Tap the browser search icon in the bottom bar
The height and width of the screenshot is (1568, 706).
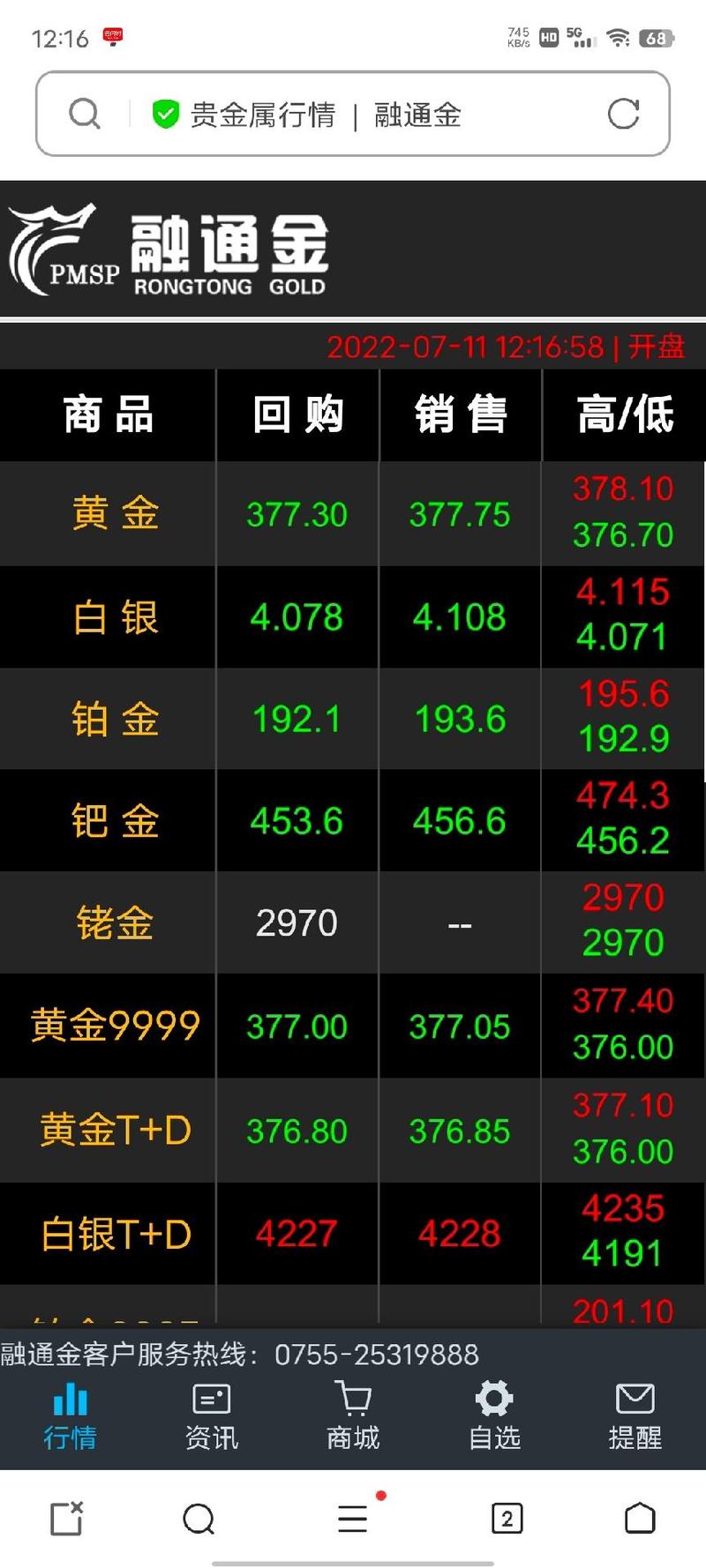[199, 1519]
